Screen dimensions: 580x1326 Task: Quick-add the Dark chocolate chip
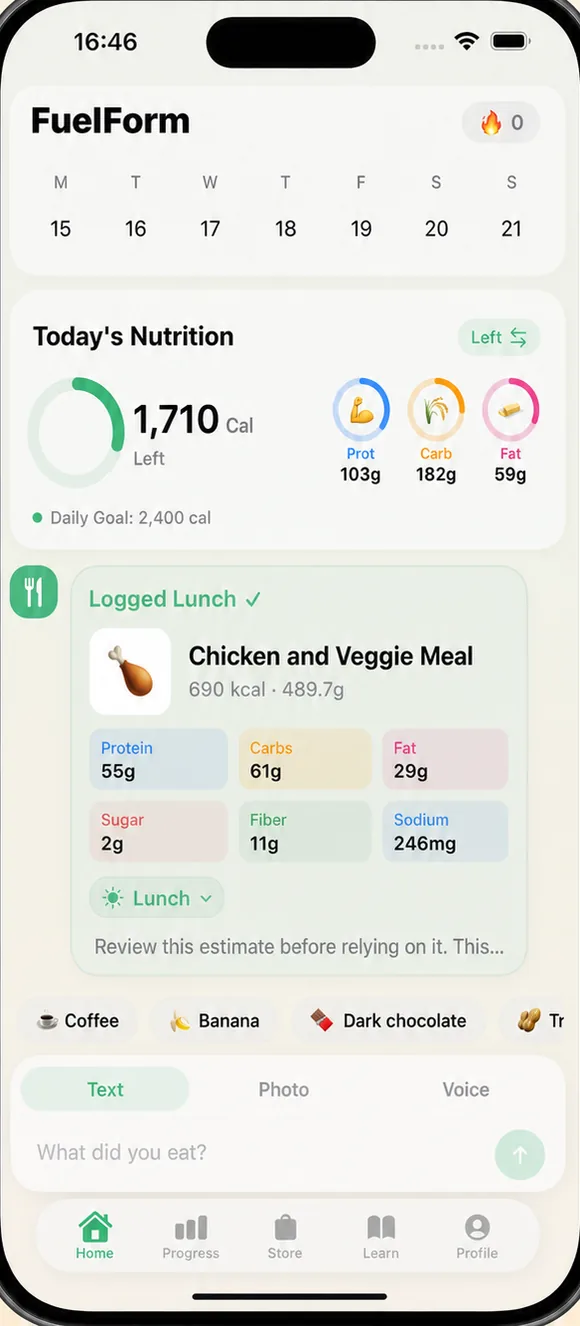[x=389, y=1021]
